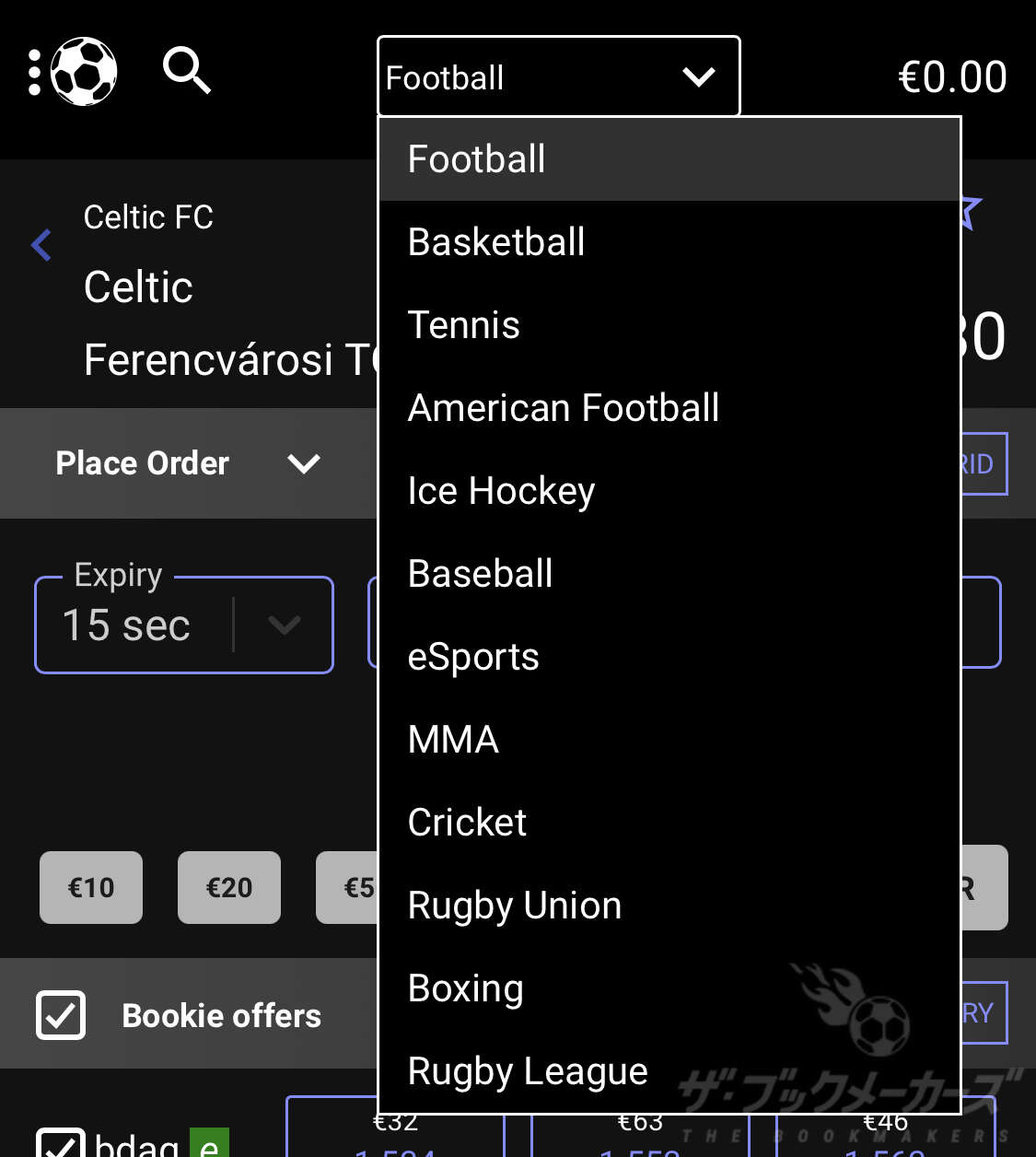Choose Tennis in the dropdown
This screenshot has width=1036, height=1157.
[x=464, y=325]
